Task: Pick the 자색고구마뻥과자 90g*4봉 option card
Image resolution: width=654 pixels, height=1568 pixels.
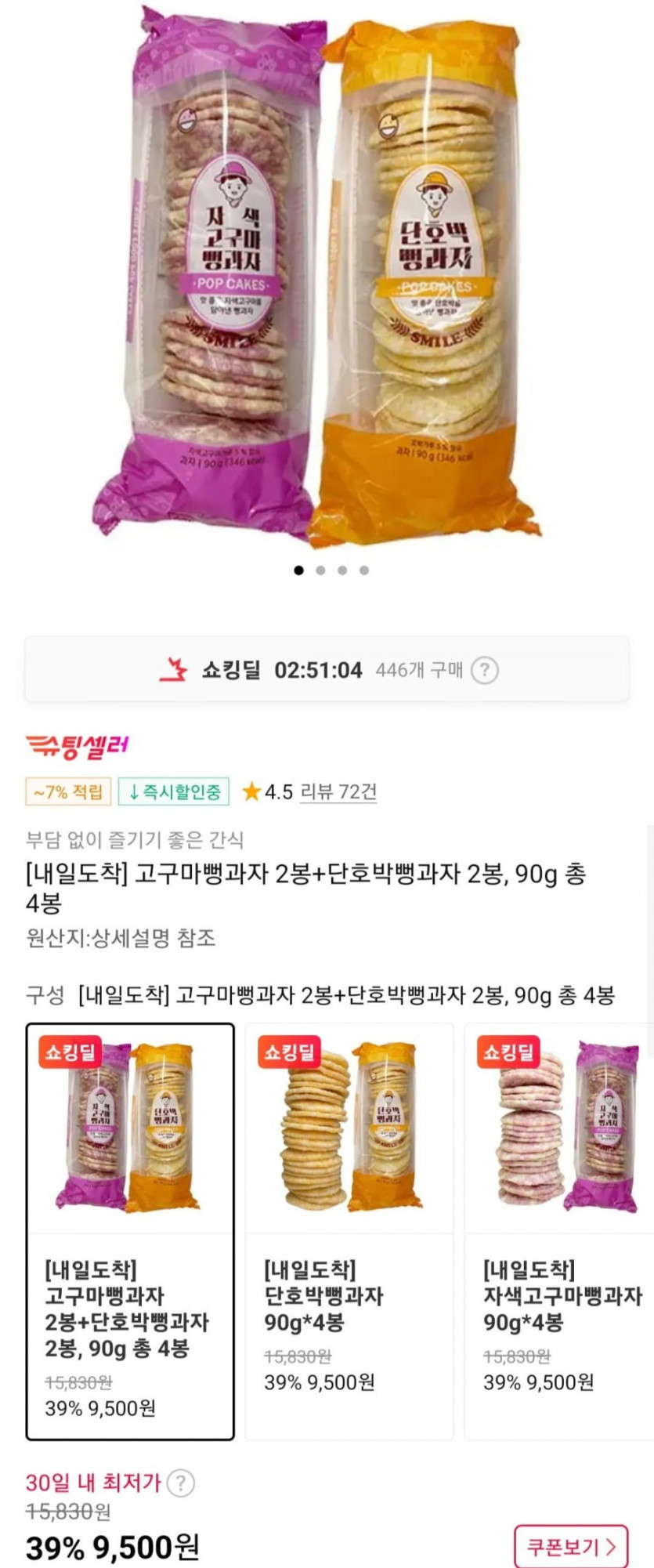Action: (559, 1231)
